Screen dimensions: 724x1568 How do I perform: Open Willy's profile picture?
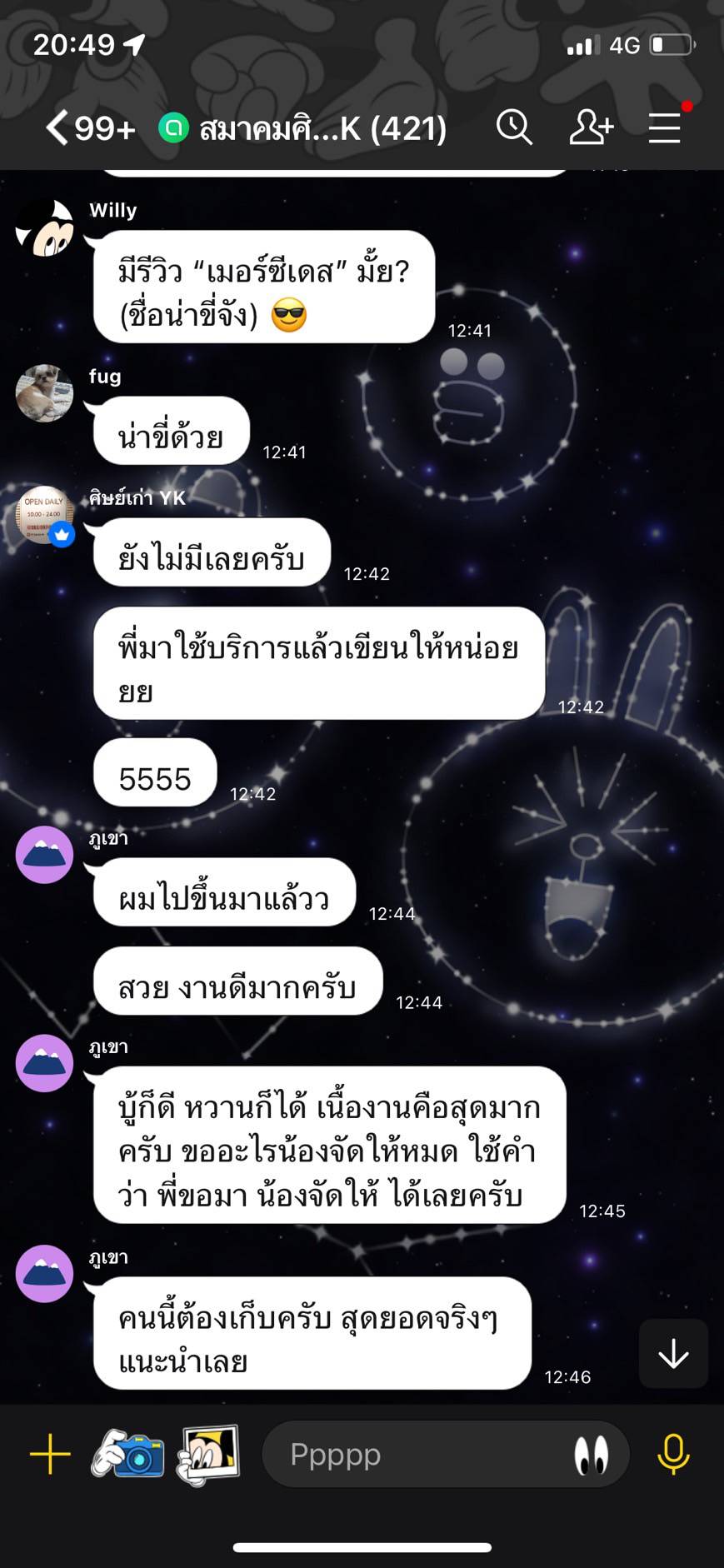45,228
